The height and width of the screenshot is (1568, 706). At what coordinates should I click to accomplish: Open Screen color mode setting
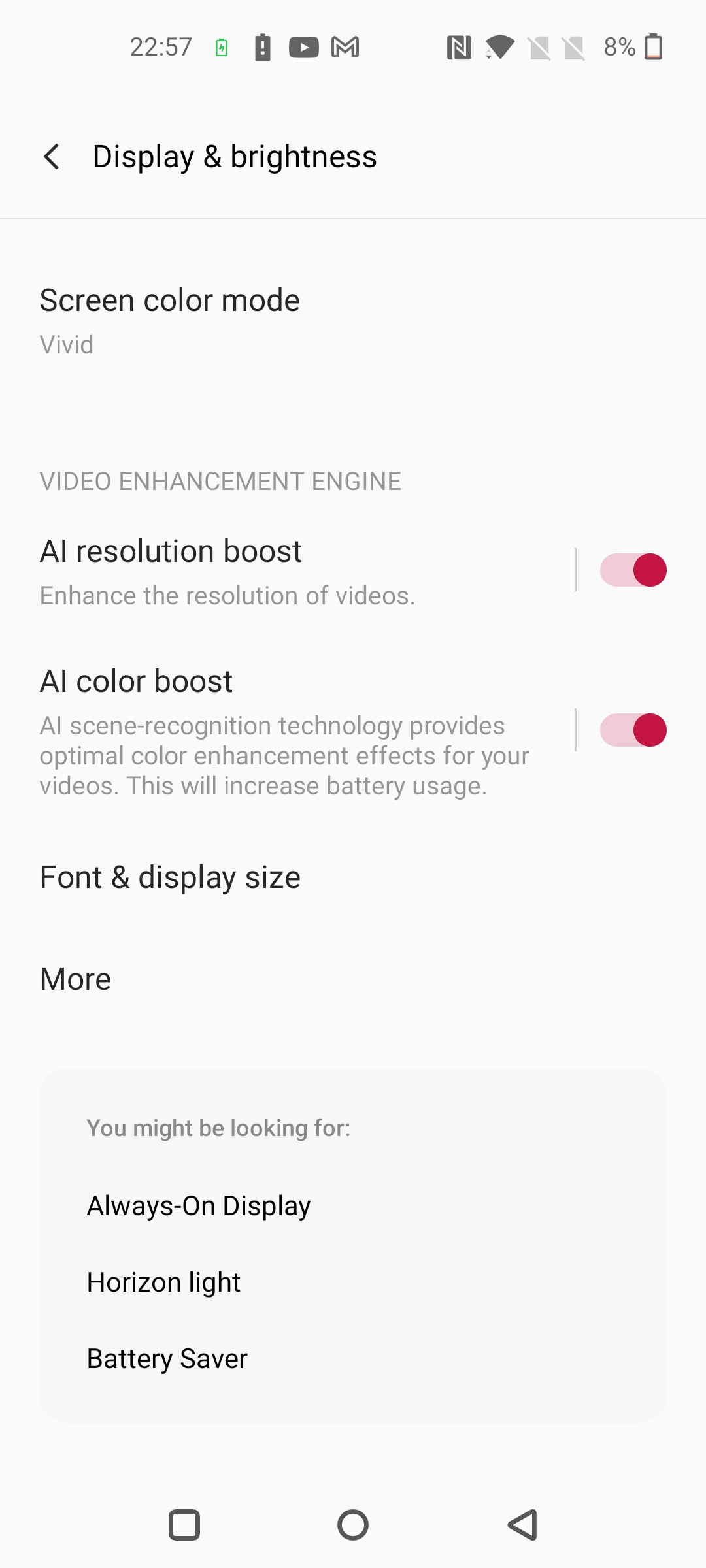coord(353,321)
